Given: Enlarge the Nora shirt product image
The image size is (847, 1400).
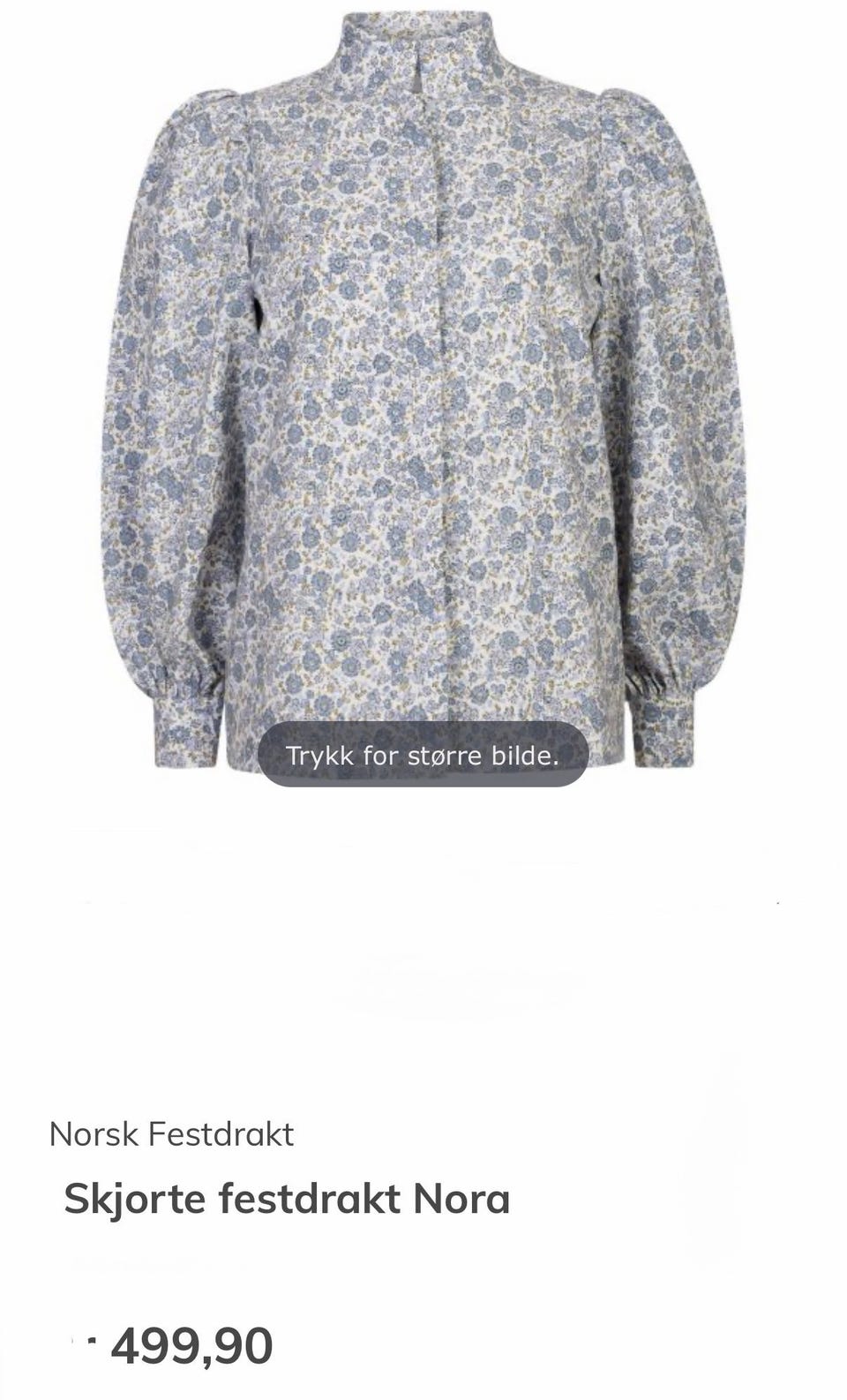Looking at the screenshot, I should coord(423,391).
